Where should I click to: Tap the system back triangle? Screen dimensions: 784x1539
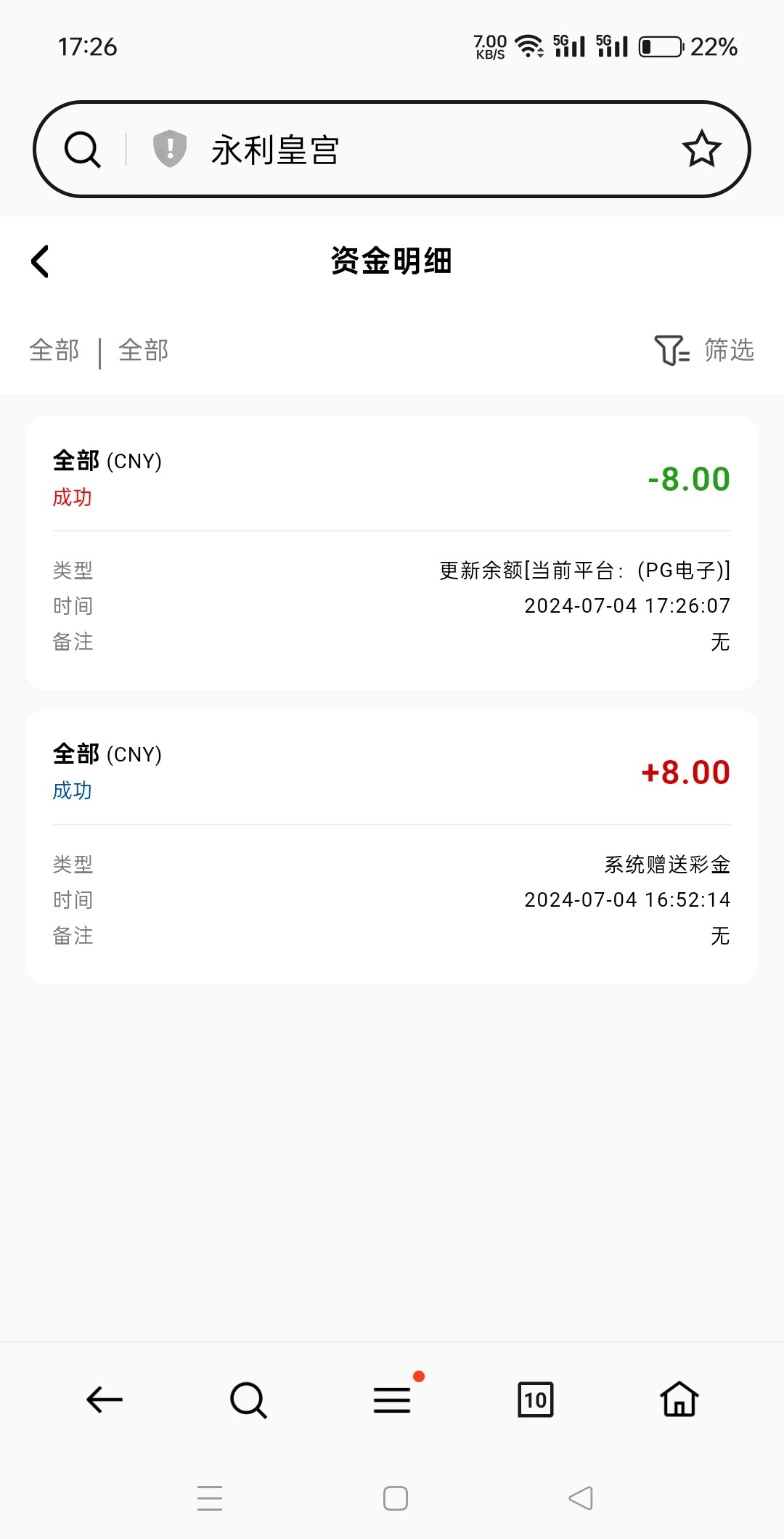point(581,1498)
